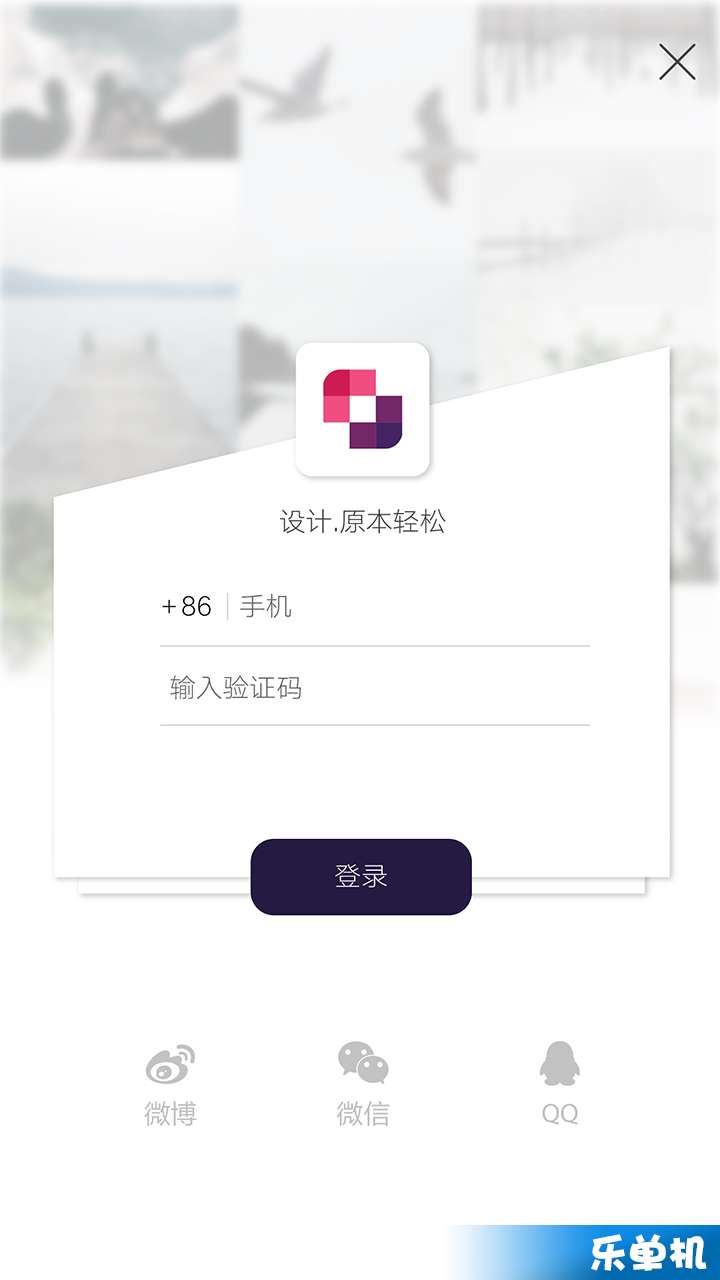720x1280 pixels.
Task: Sign in with 微信
Action: (x=363, y=1085)
